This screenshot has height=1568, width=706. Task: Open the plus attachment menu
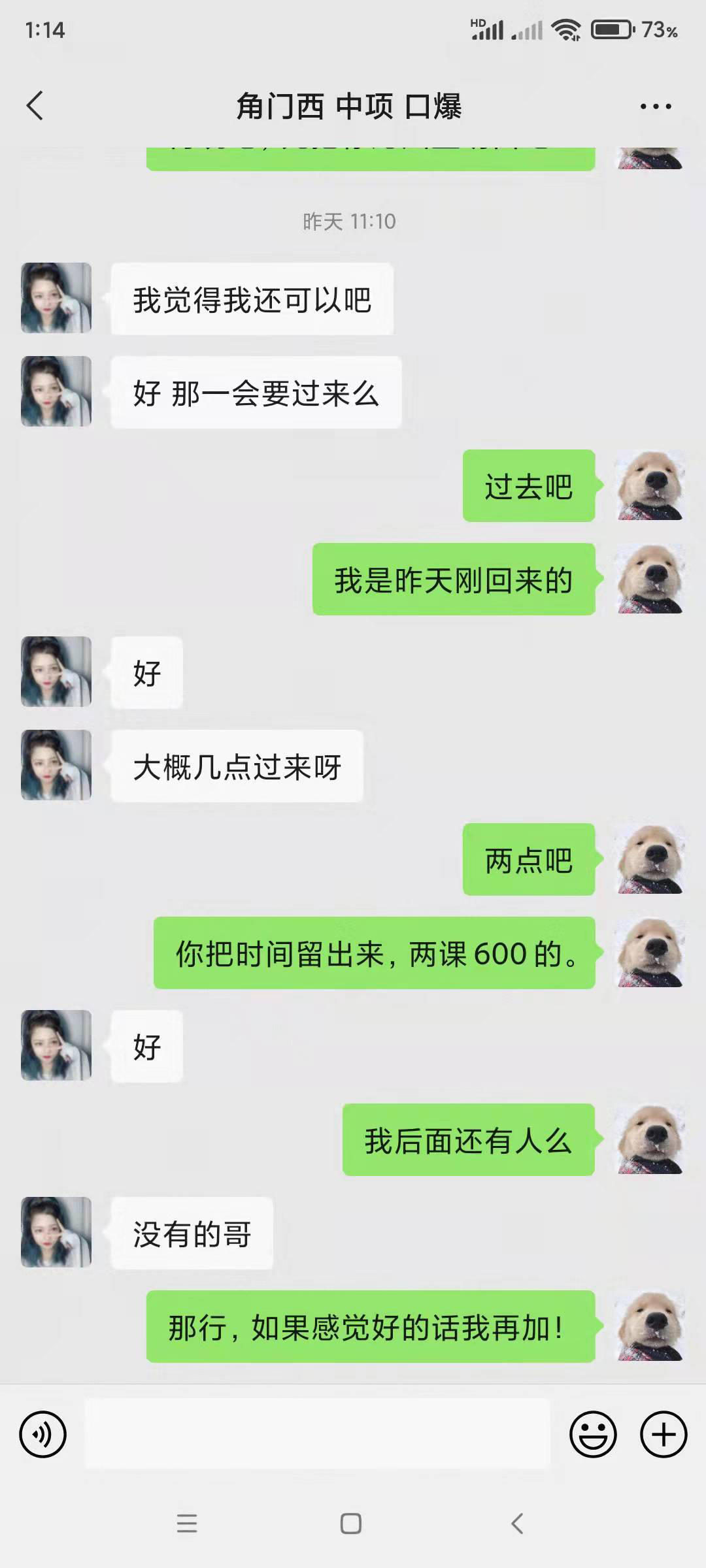tap(663, 1435)
